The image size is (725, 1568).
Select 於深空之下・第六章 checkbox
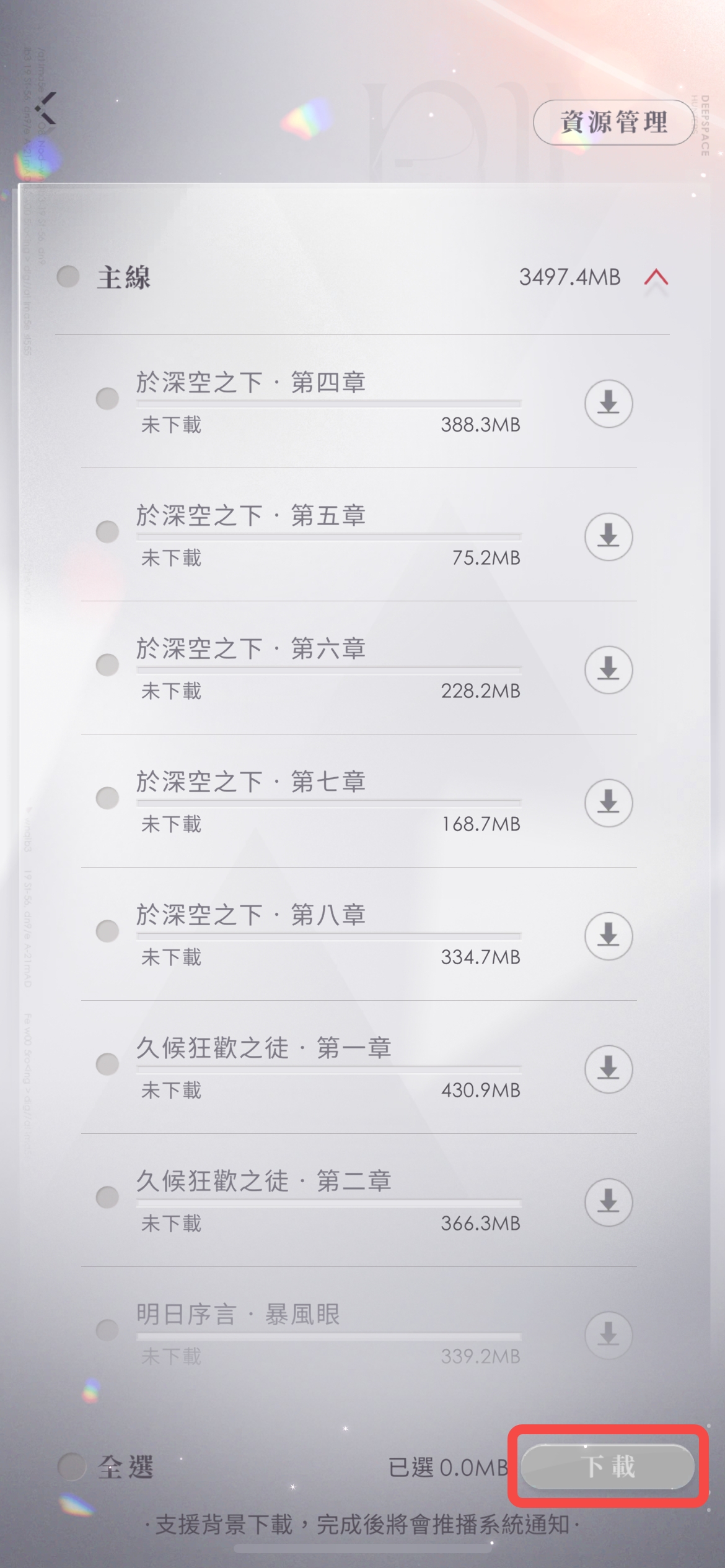click(107, 664)
